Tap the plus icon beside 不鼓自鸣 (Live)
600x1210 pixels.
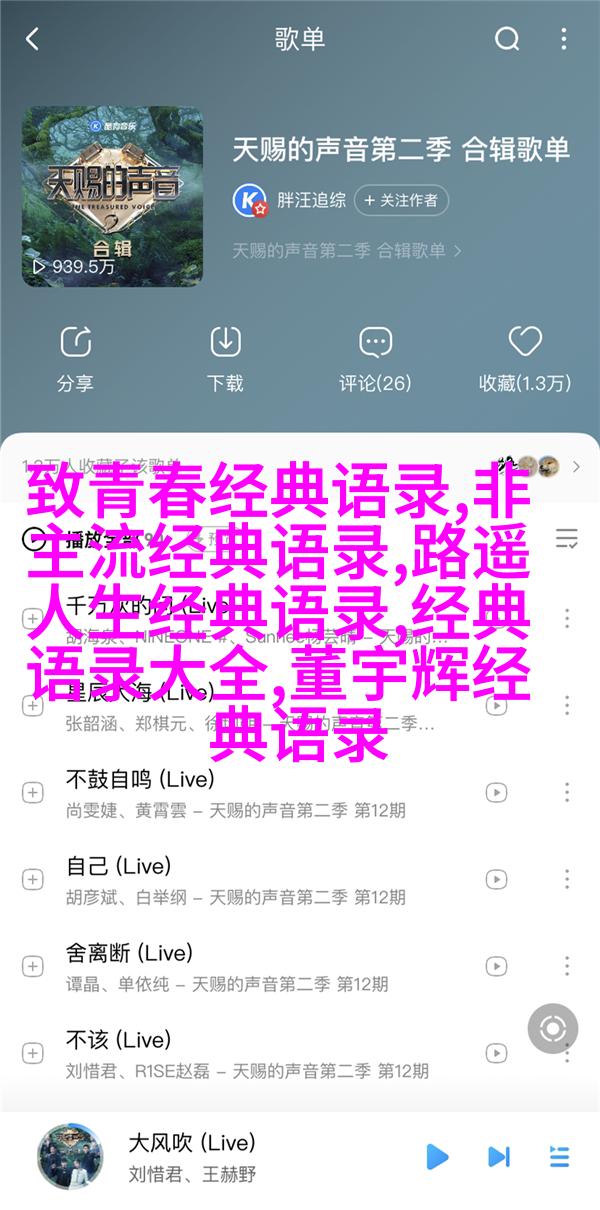[32, 792]
